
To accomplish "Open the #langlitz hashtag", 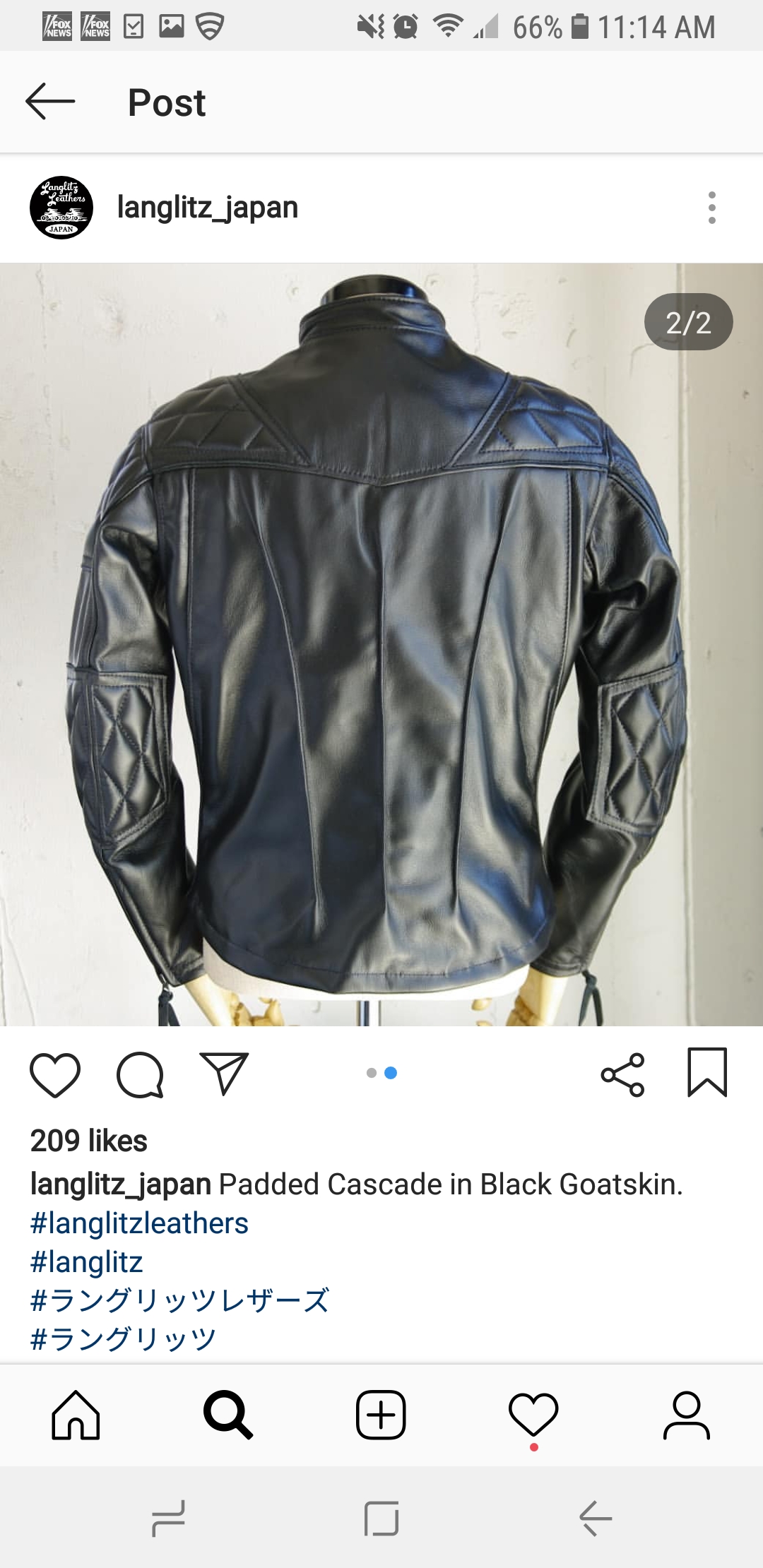I will (86, 1262).
